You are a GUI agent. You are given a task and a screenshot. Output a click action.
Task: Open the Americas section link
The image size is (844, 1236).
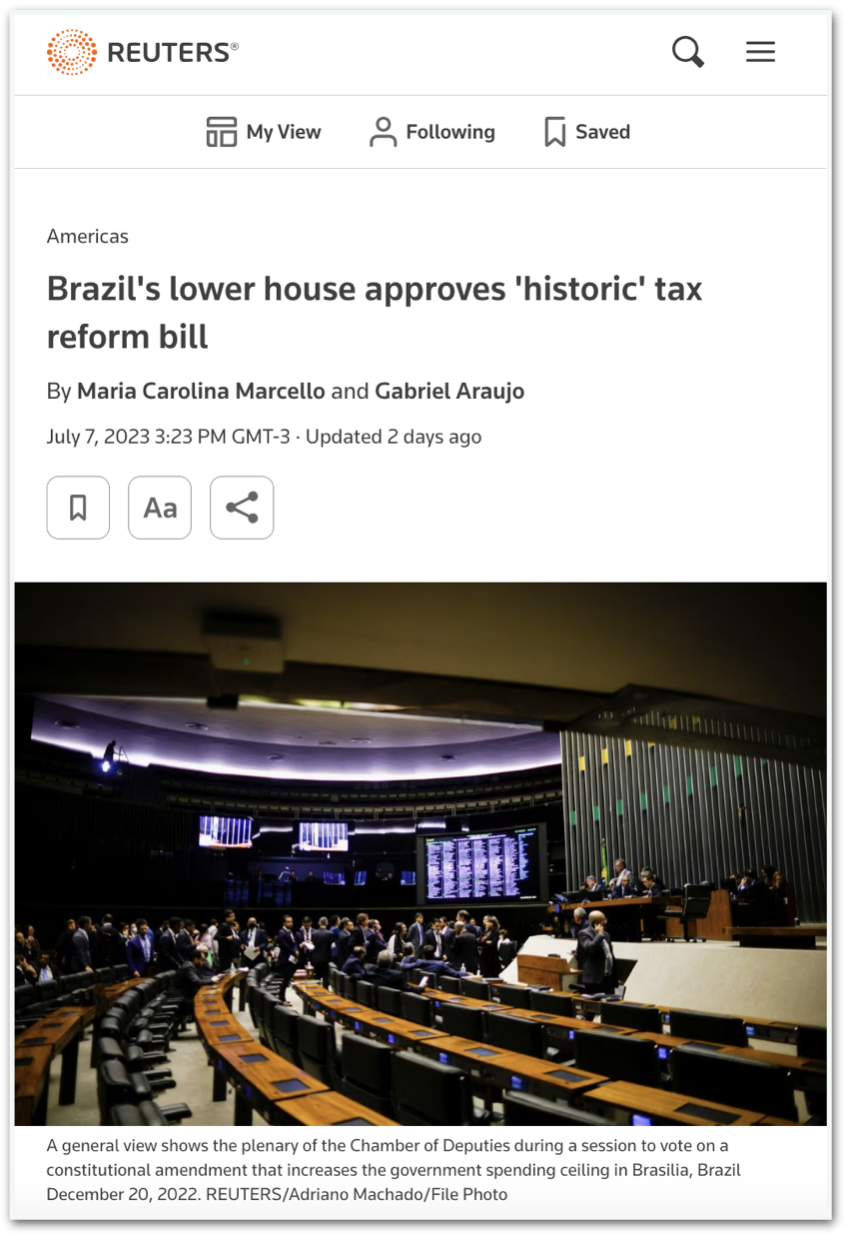(x=87, y=236)
